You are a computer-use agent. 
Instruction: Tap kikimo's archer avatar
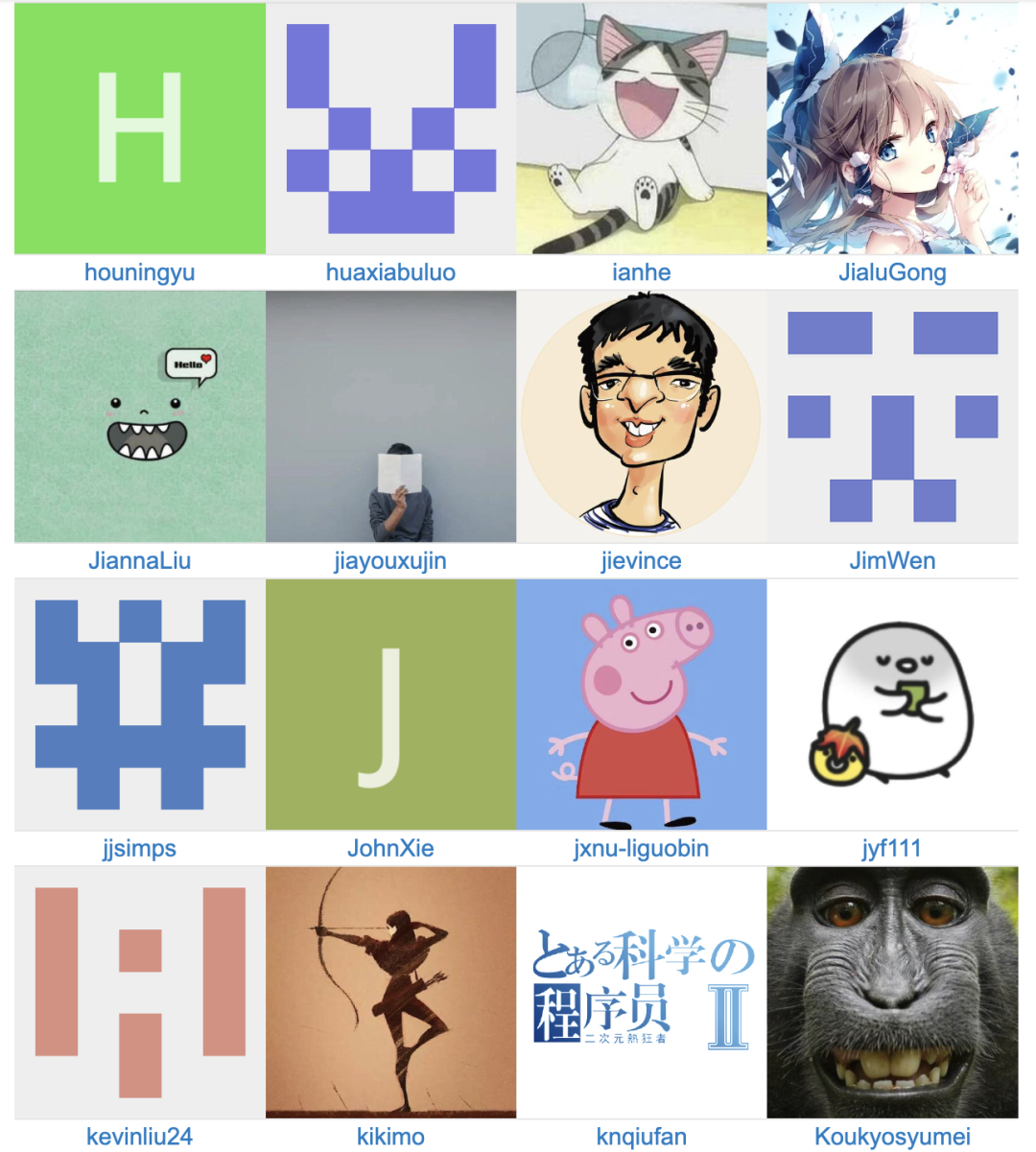pyautogui.click(x=390, y=992)
